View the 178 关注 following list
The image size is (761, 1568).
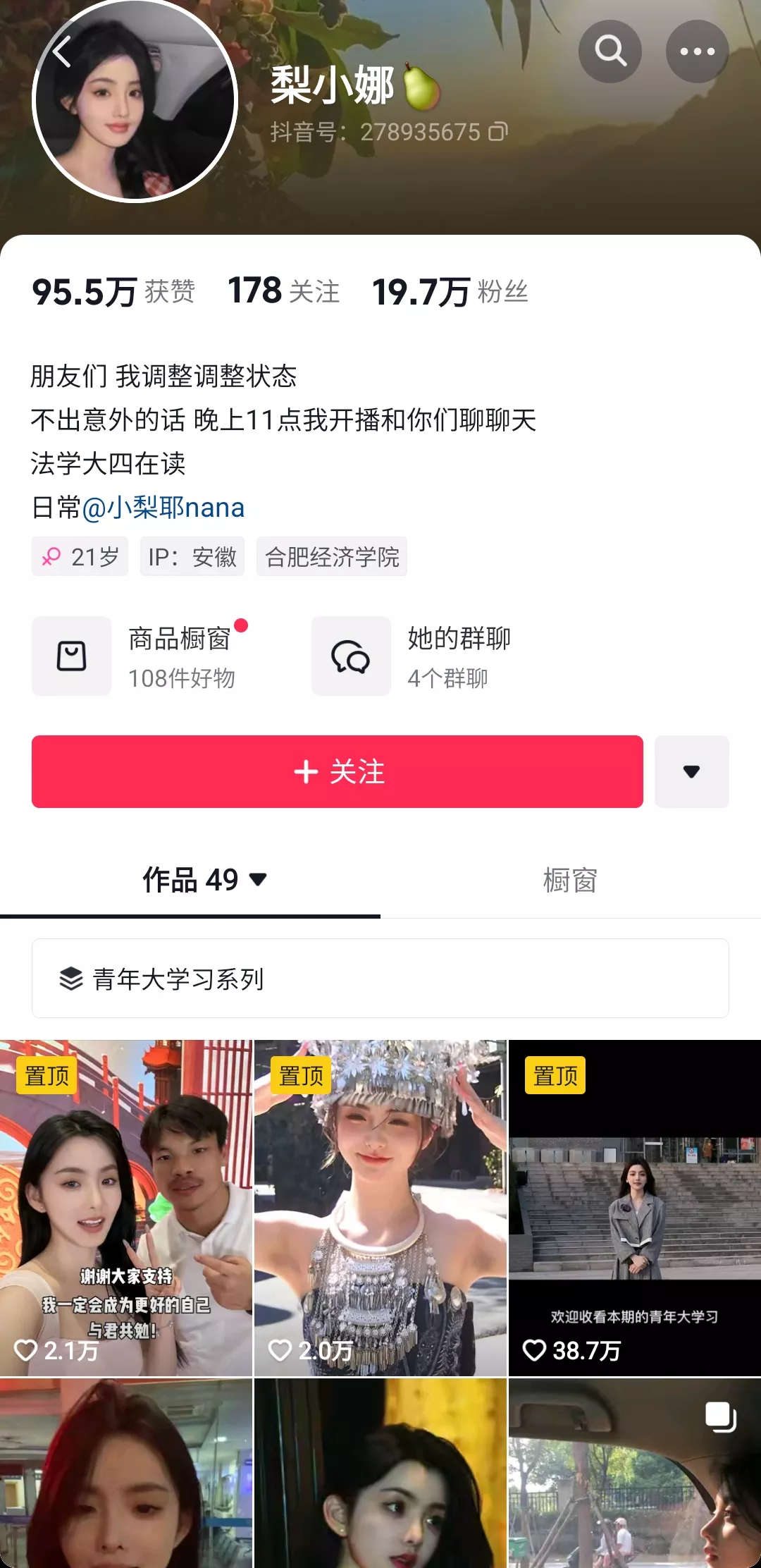[x=283, y=291]
